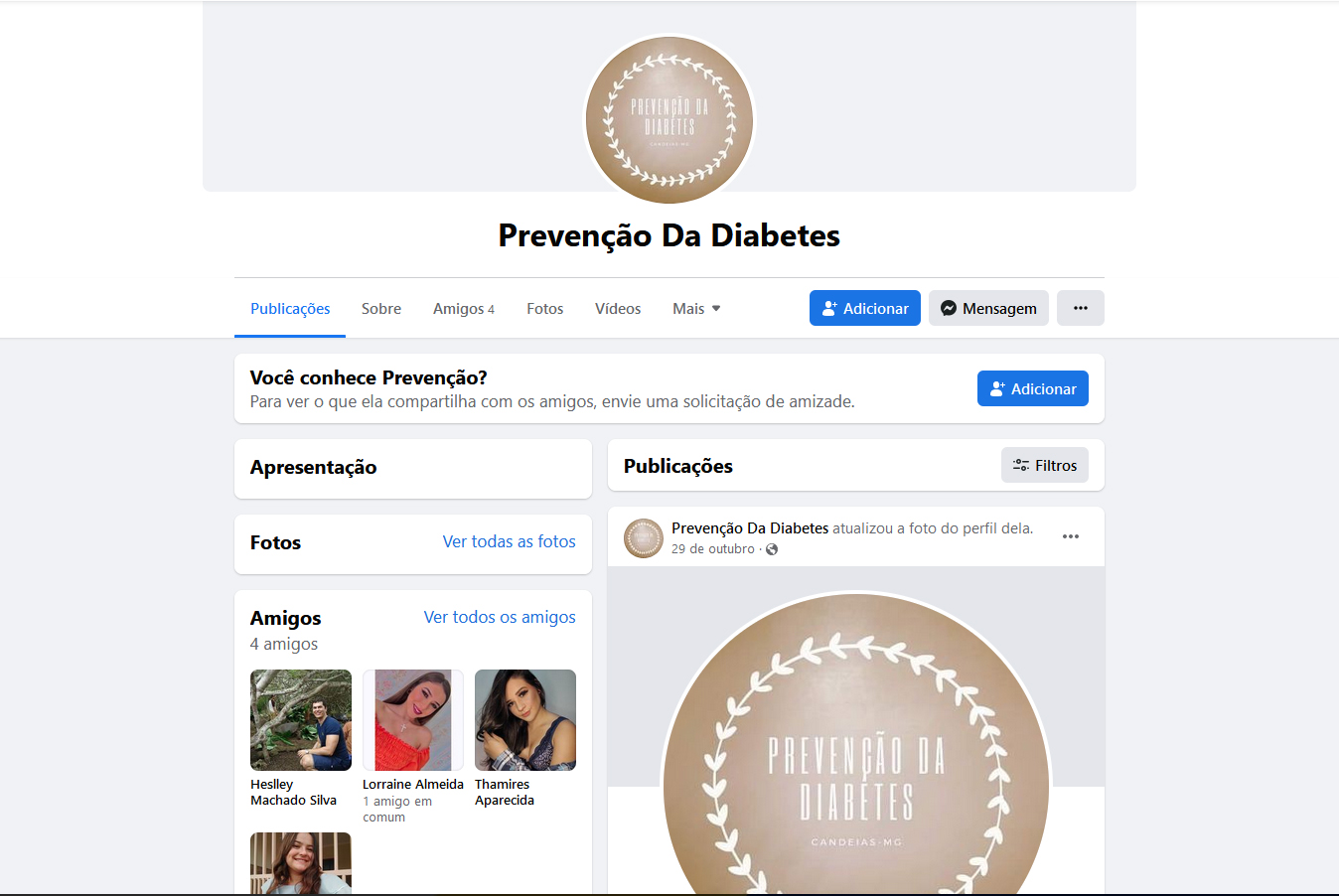
Task: Tap Adicionar button next to Mensagem
Action: (865, 308)
